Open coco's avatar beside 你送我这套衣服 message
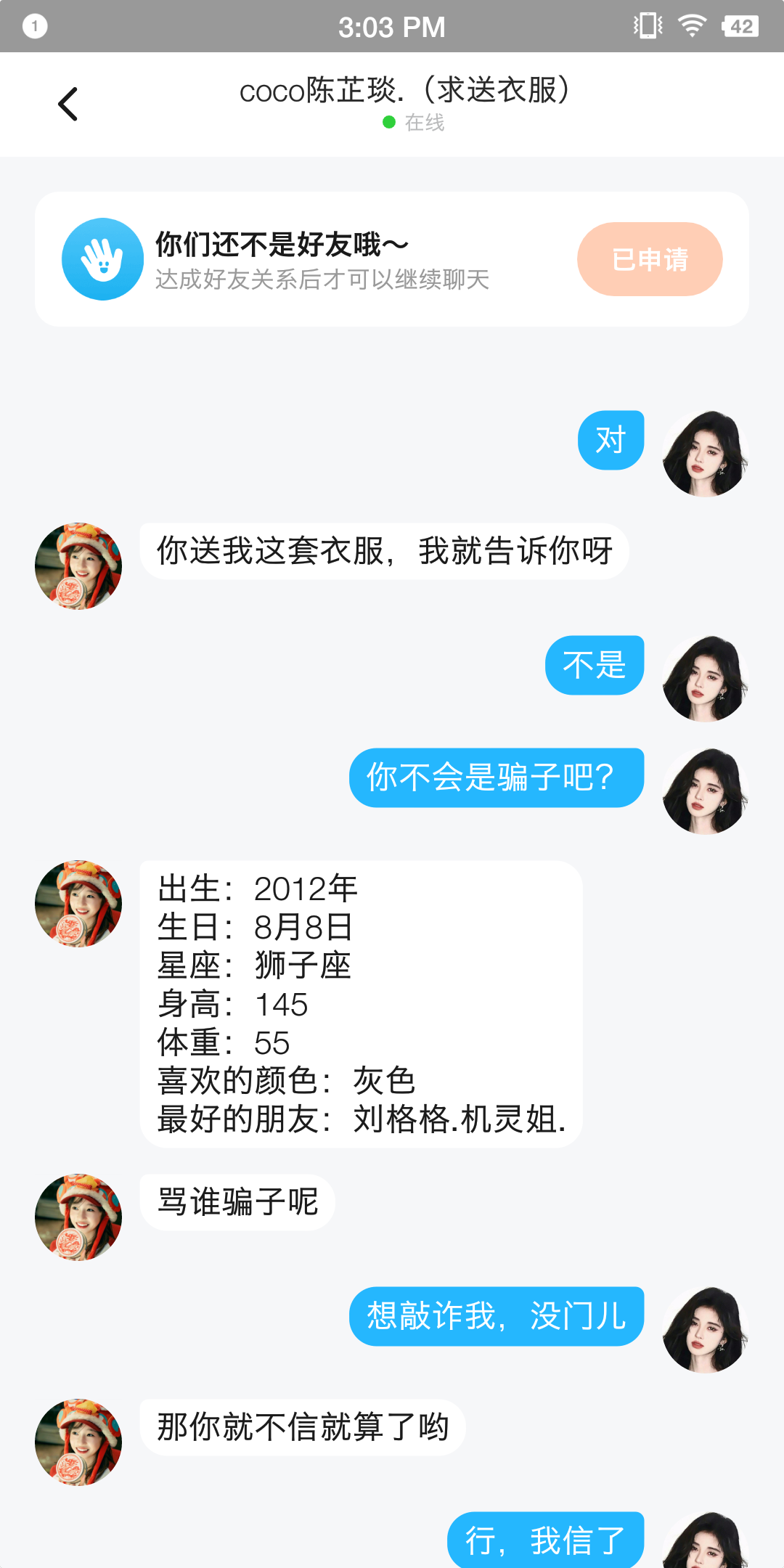This screenshot has height=1568, width=784. (78, 566)
